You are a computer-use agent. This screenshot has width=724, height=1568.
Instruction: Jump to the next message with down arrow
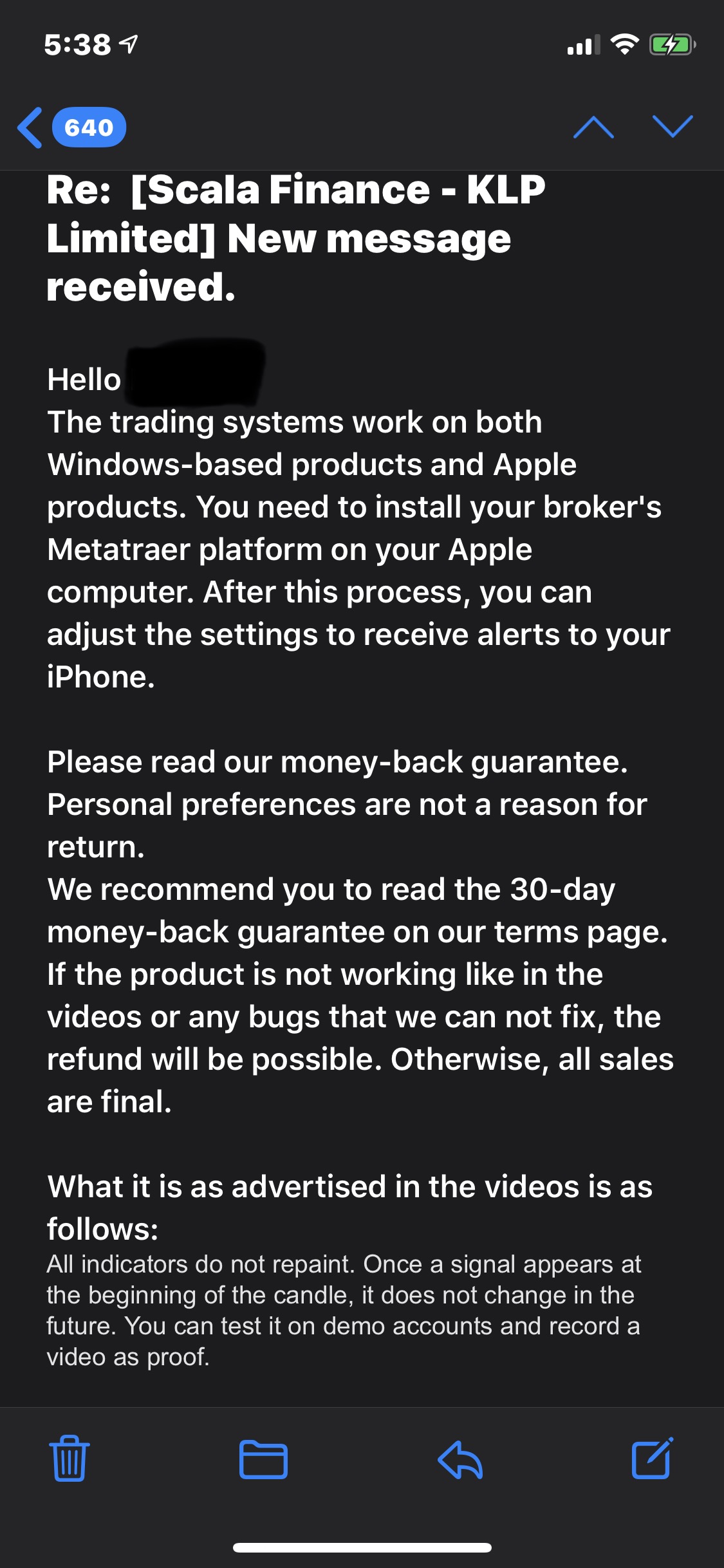pos(673,127)
